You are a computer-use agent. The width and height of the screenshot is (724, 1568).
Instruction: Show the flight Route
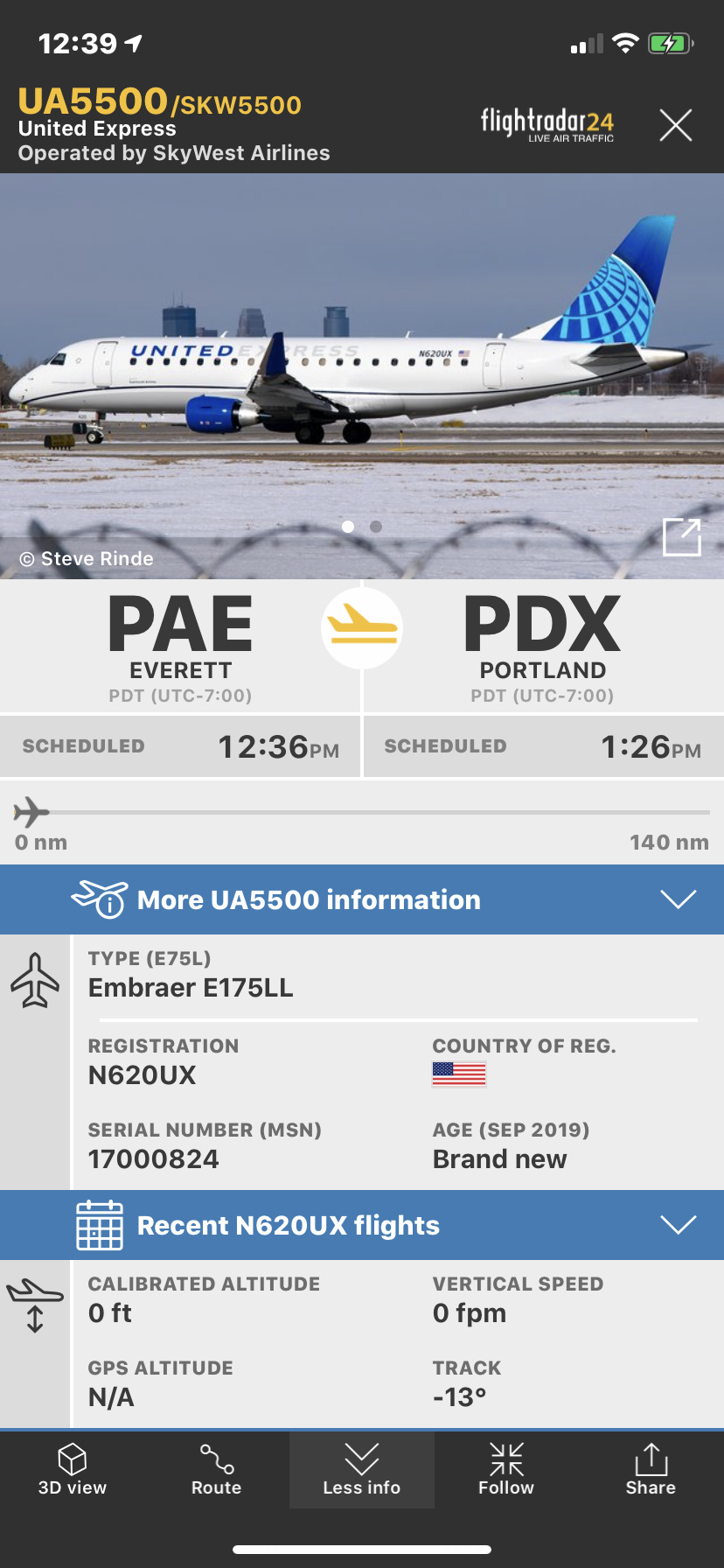[217, 1470]
